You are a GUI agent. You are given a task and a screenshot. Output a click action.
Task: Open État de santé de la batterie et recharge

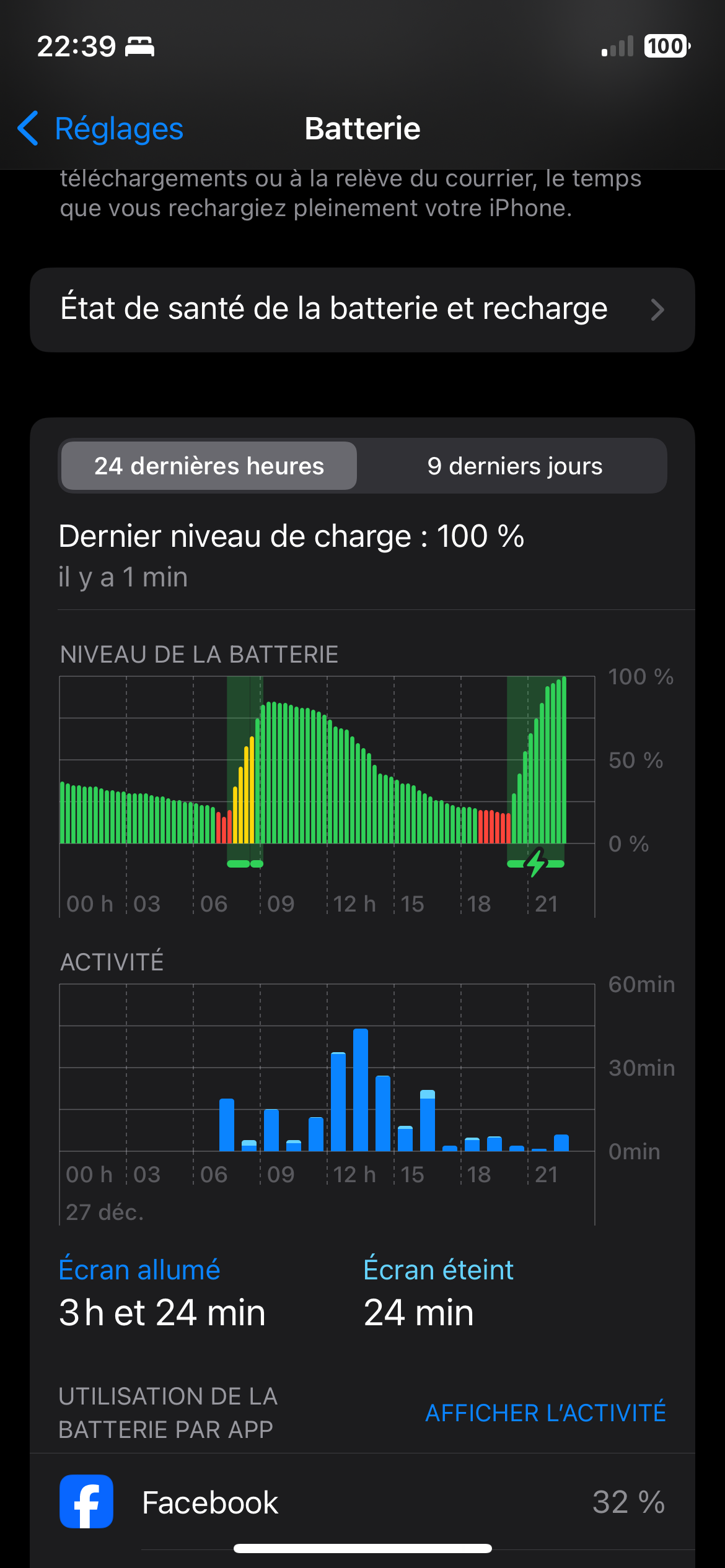click(362, 310)
